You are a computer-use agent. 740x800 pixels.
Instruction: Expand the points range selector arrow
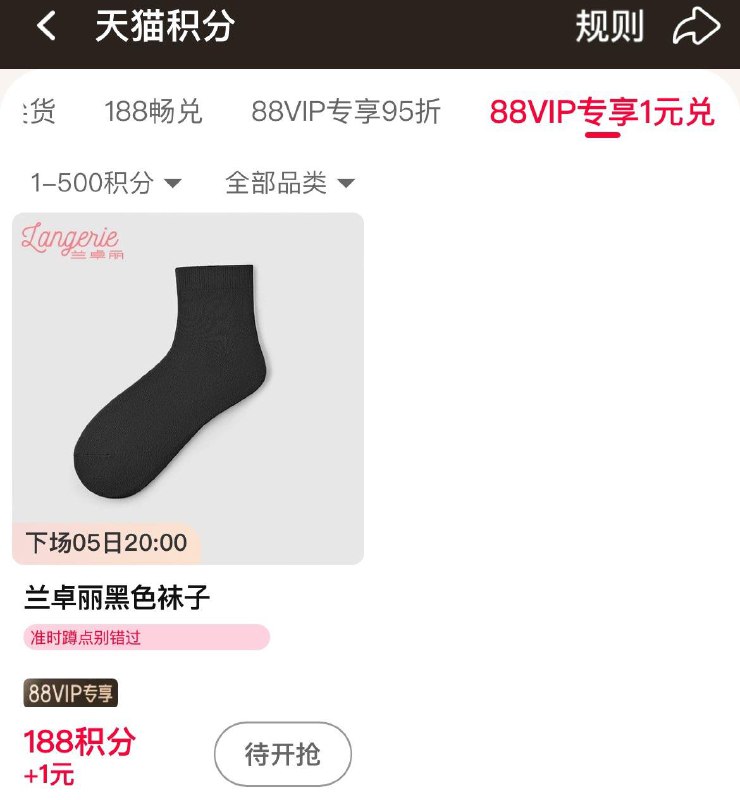pyautogui.click(x=173, y=184)
